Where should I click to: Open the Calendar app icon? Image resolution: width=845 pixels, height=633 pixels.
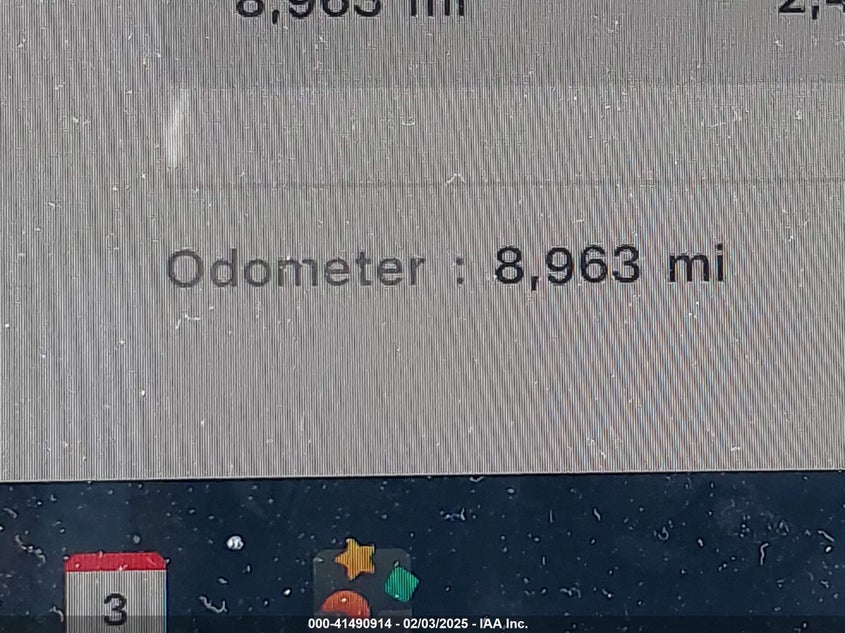pyautogui.click(x=115, y=592)
